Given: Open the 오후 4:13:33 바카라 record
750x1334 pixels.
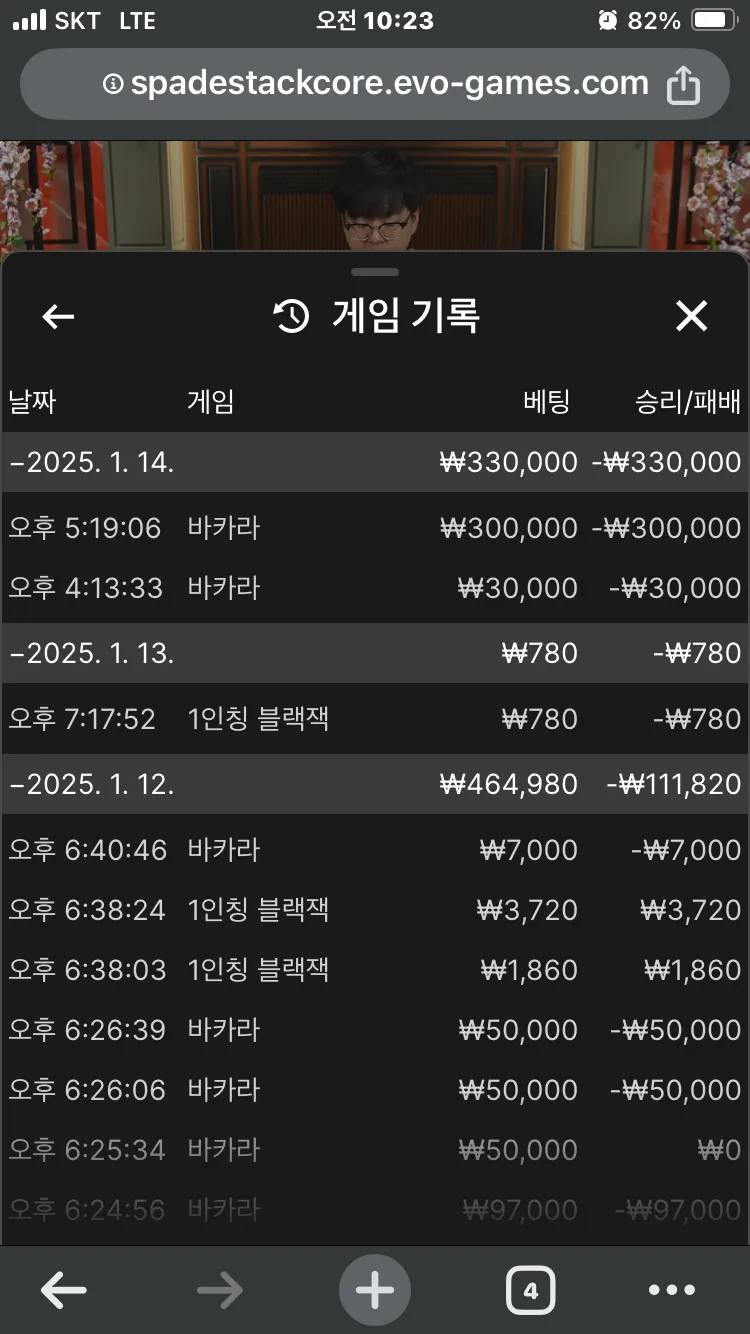Looking at the screenshot, I should tap(375, 588).
